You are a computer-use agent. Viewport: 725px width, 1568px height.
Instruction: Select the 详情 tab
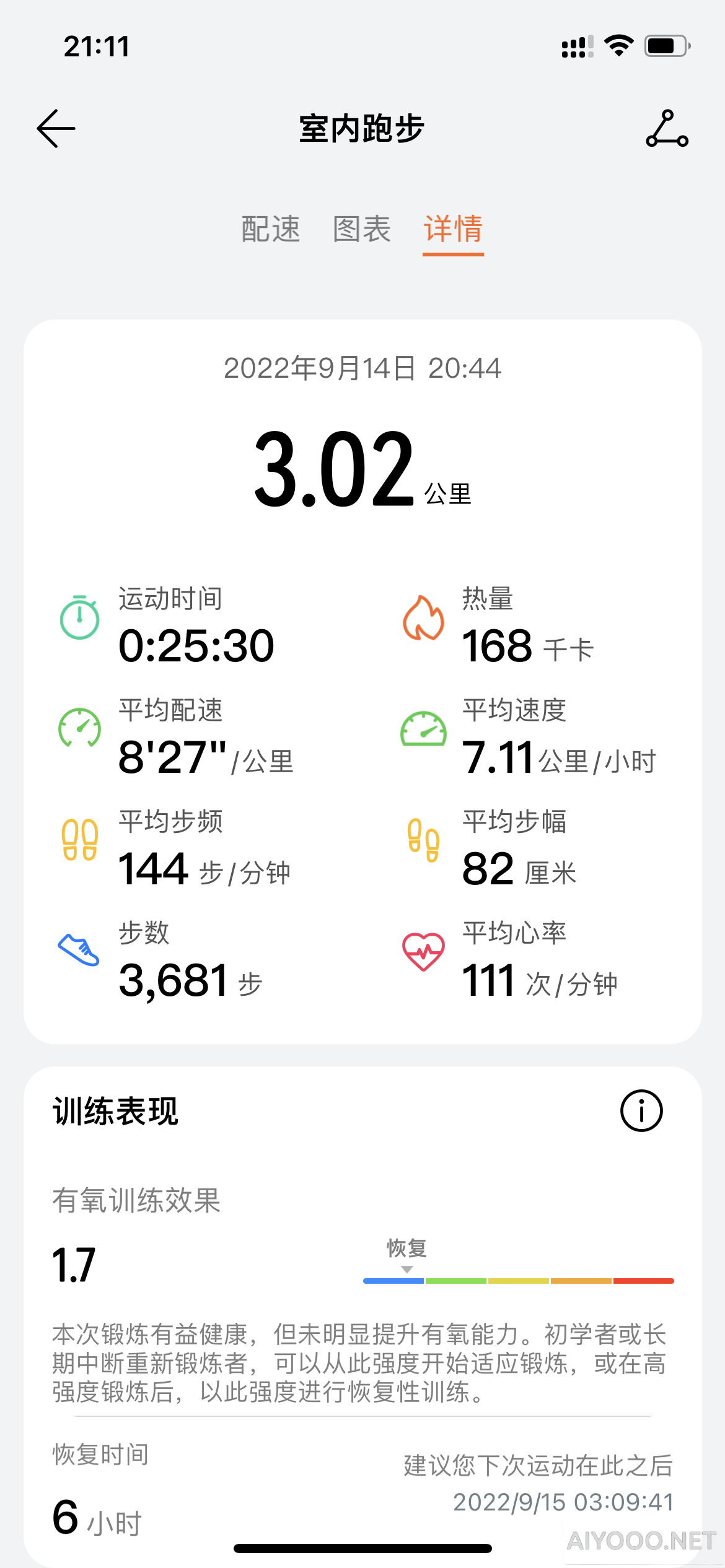click(x=453, y=229)
